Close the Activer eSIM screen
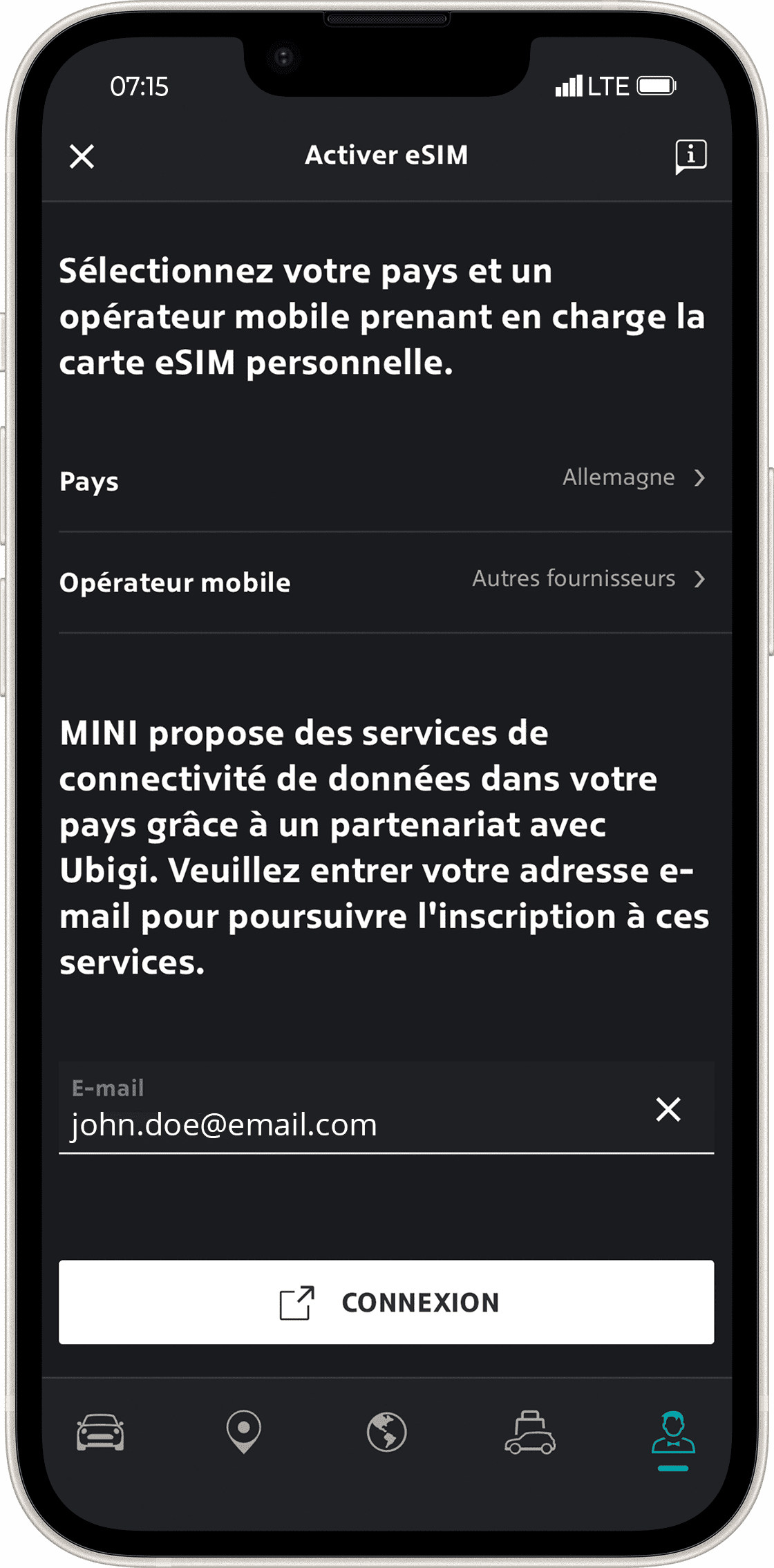The height and width of the screenshot is (1568, 774). pyautogui.click(x=82, y=156)
